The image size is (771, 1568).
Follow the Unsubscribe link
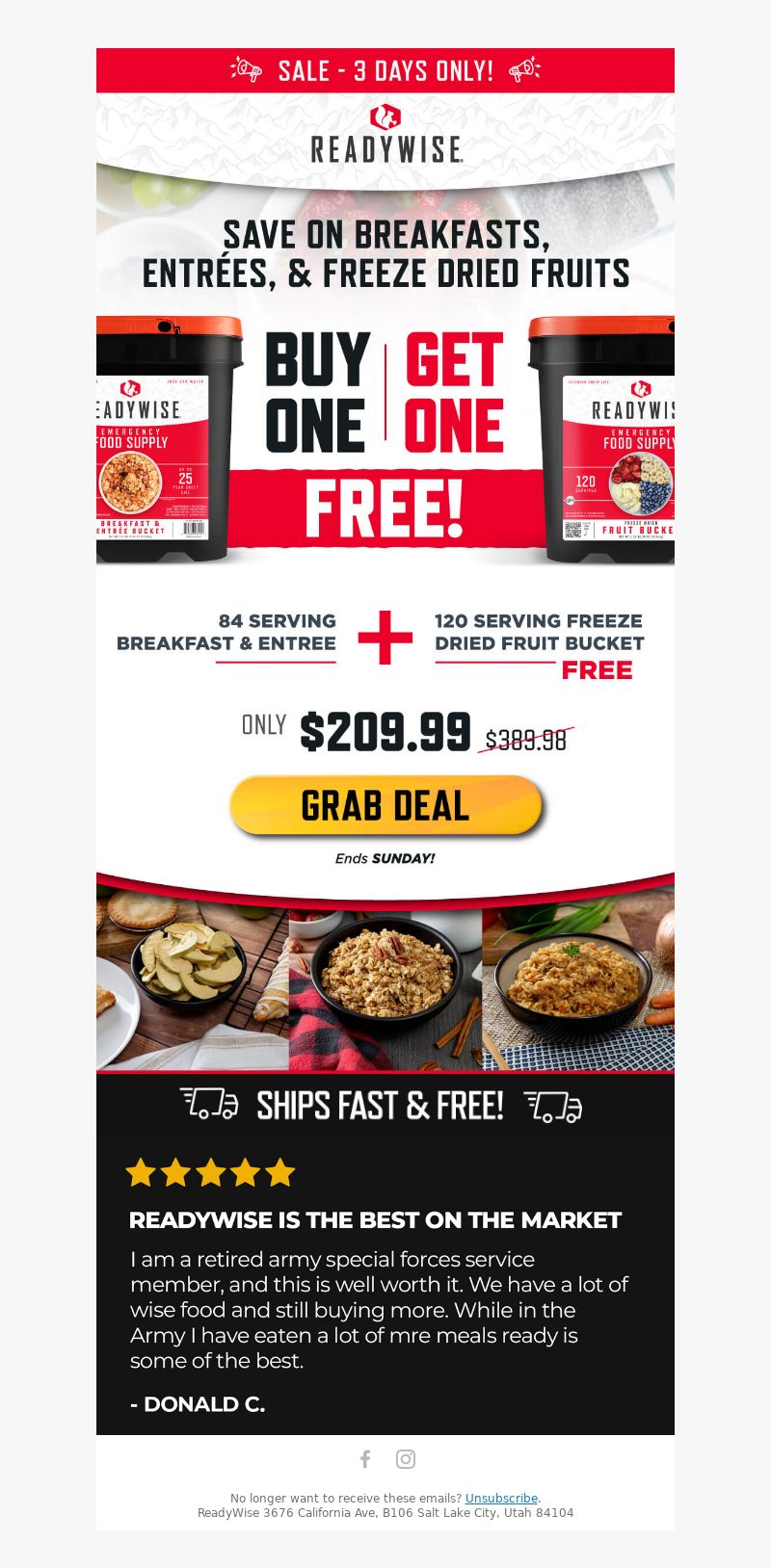501,1499
